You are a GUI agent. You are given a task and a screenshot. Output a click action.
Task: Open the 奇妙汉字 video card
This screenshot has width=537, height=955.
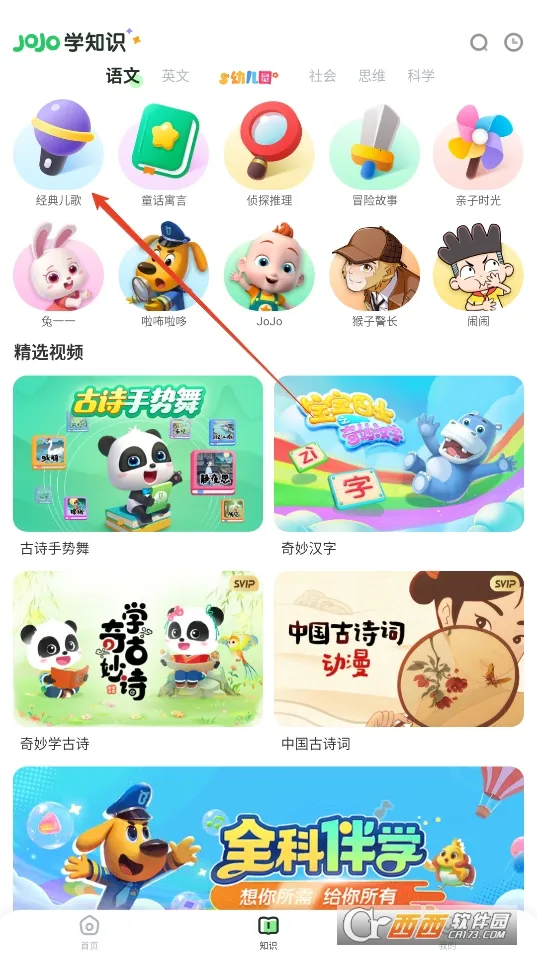[399, 466]
